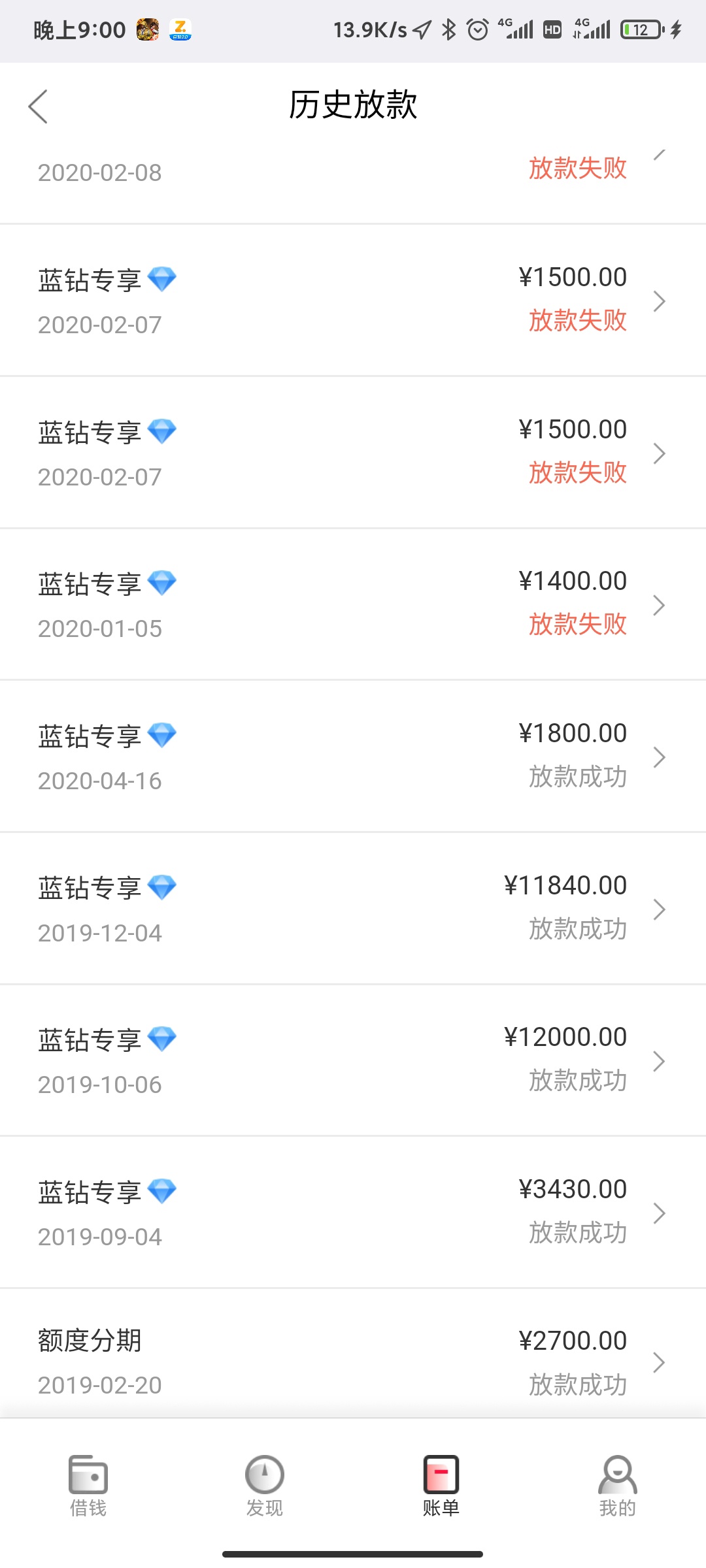Viewport: 706px width, 1568px height.
Task: Open the ¥3430.00 loan dated 2019-09-04
Action: (353, 1213)
